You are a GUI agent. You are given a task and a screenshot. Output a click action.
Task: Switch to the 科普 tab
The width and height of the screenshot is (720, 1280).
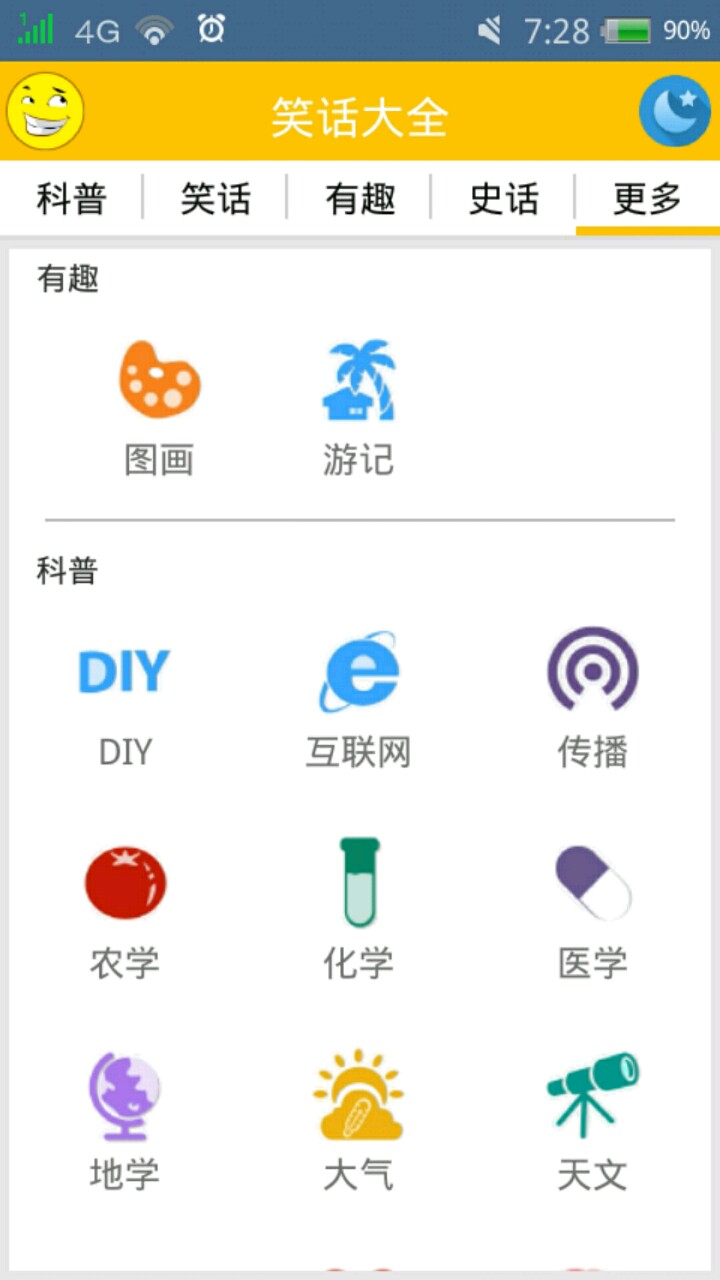[x=72, y=198]
